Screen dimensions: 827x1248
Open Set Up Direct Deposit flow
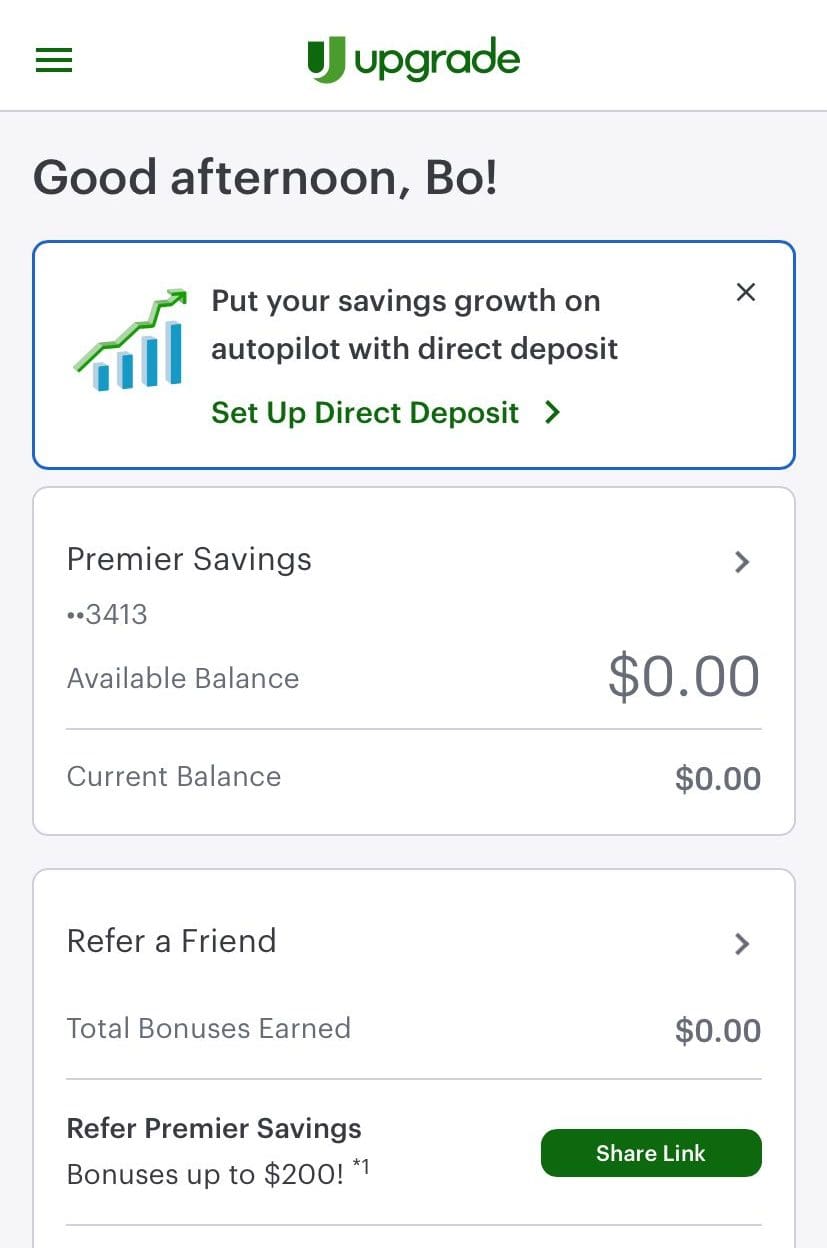pyautogui.click(x=365, y=413)
